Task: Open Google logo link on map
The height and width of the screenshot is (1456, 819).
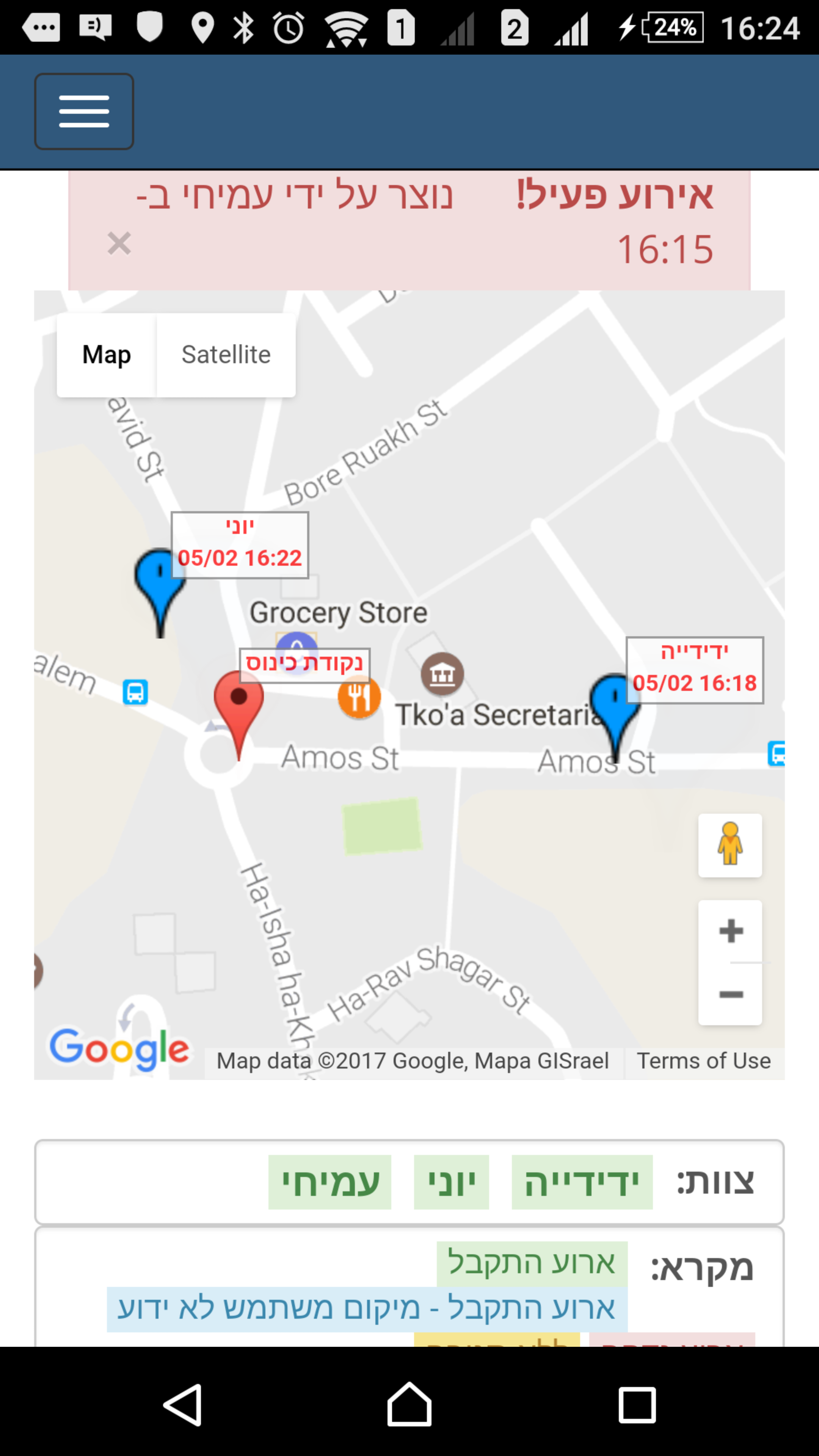Action: coord(119,1049)
